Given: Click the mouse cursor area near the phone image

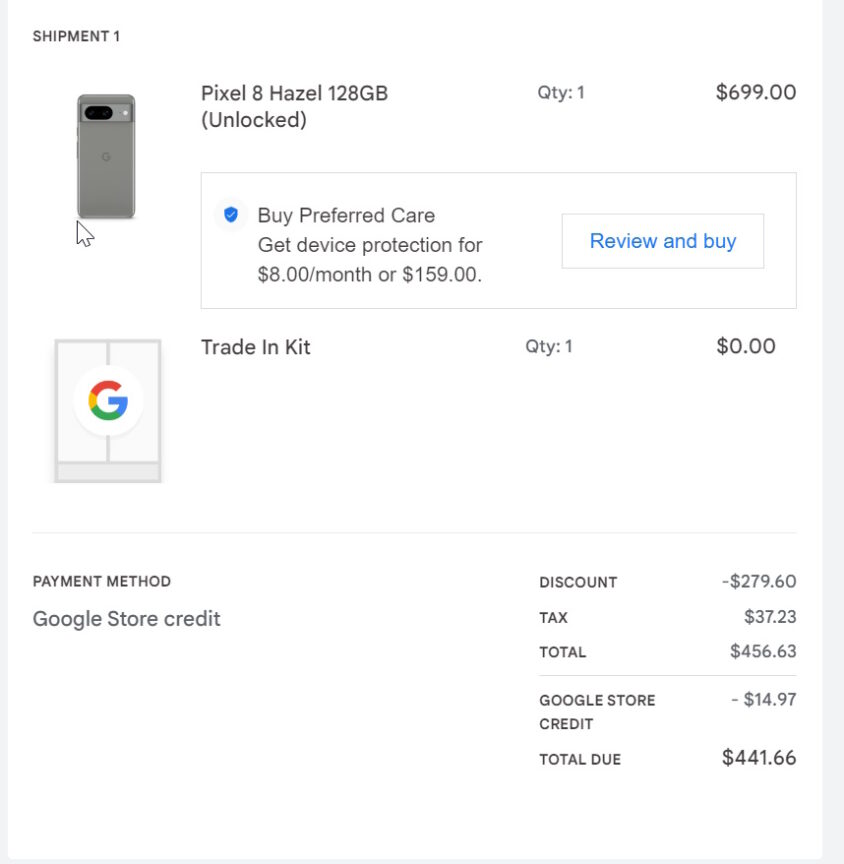Looking at the screenshot, I should [x=84, y=234].
